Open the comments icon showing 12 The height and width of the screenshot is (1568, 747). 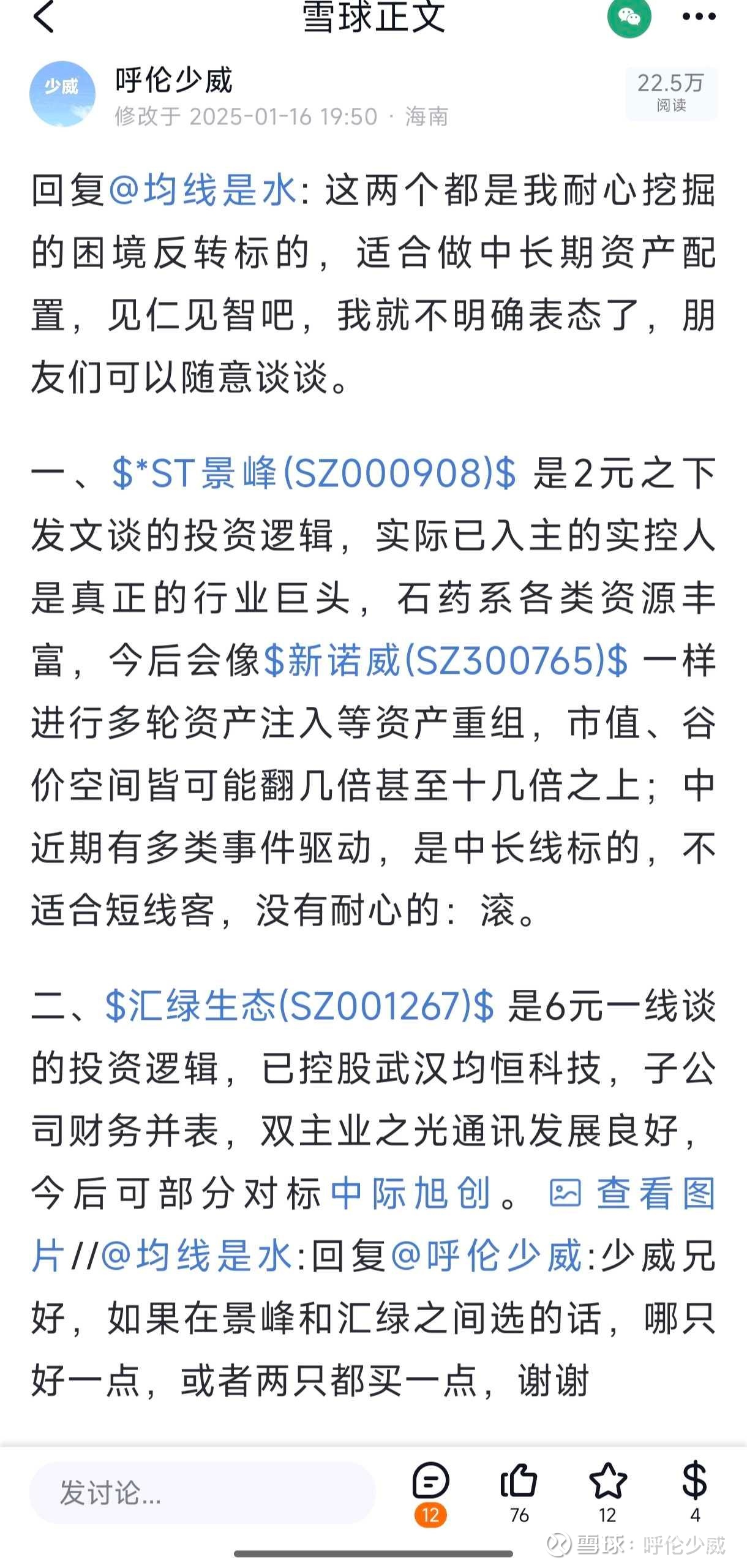tap(431, 1493)
